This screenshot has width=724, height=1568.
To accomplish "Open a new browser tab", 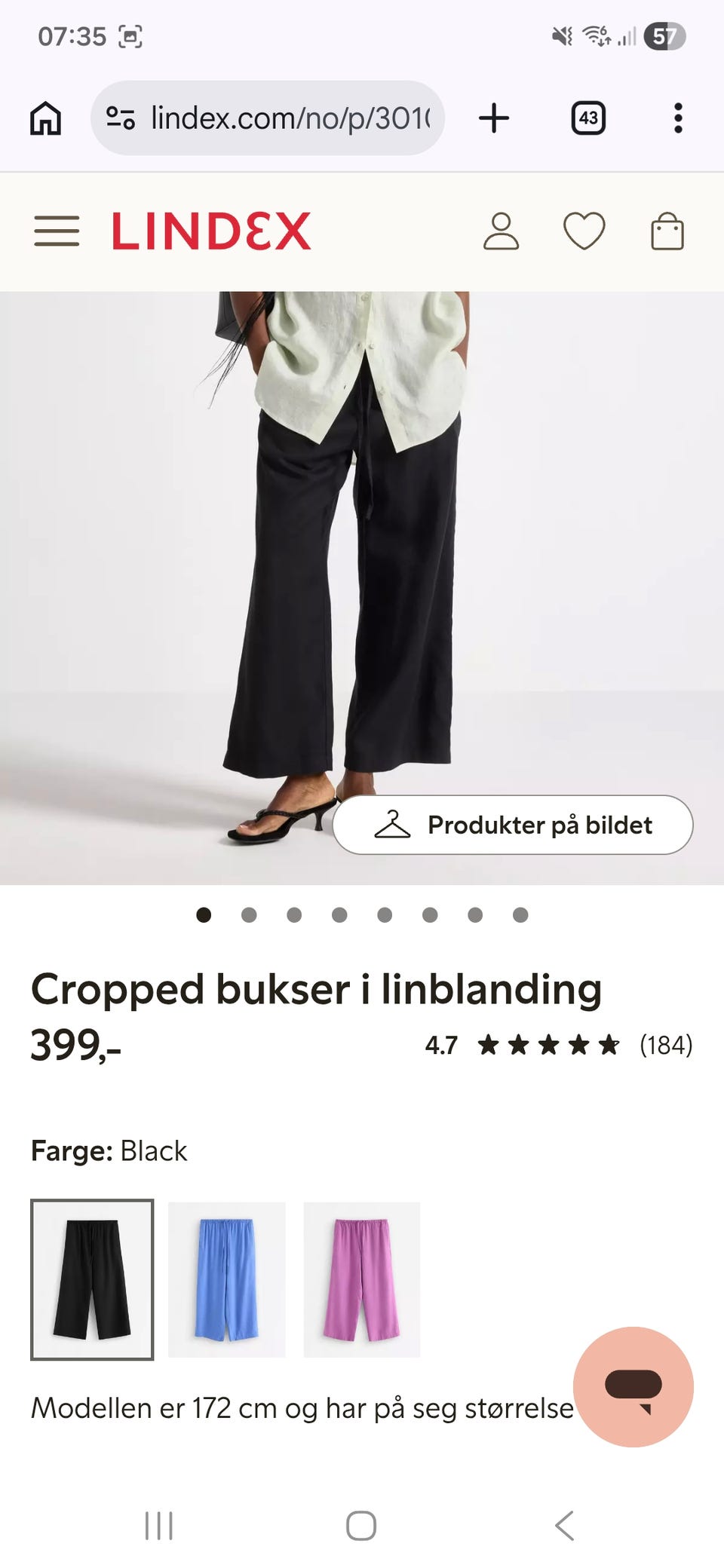I will click(495, 118).
